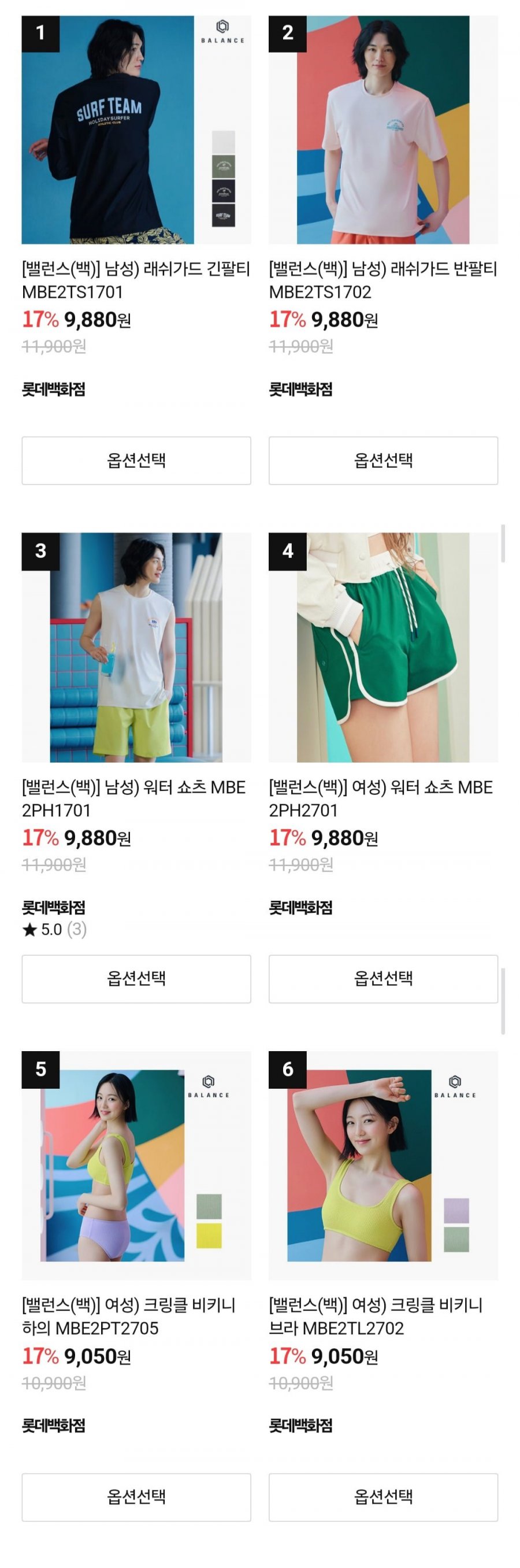This screenshot has height=1568, width=520.
Task: View rank 3 men's water shorts product
Action: click(136, 648)
